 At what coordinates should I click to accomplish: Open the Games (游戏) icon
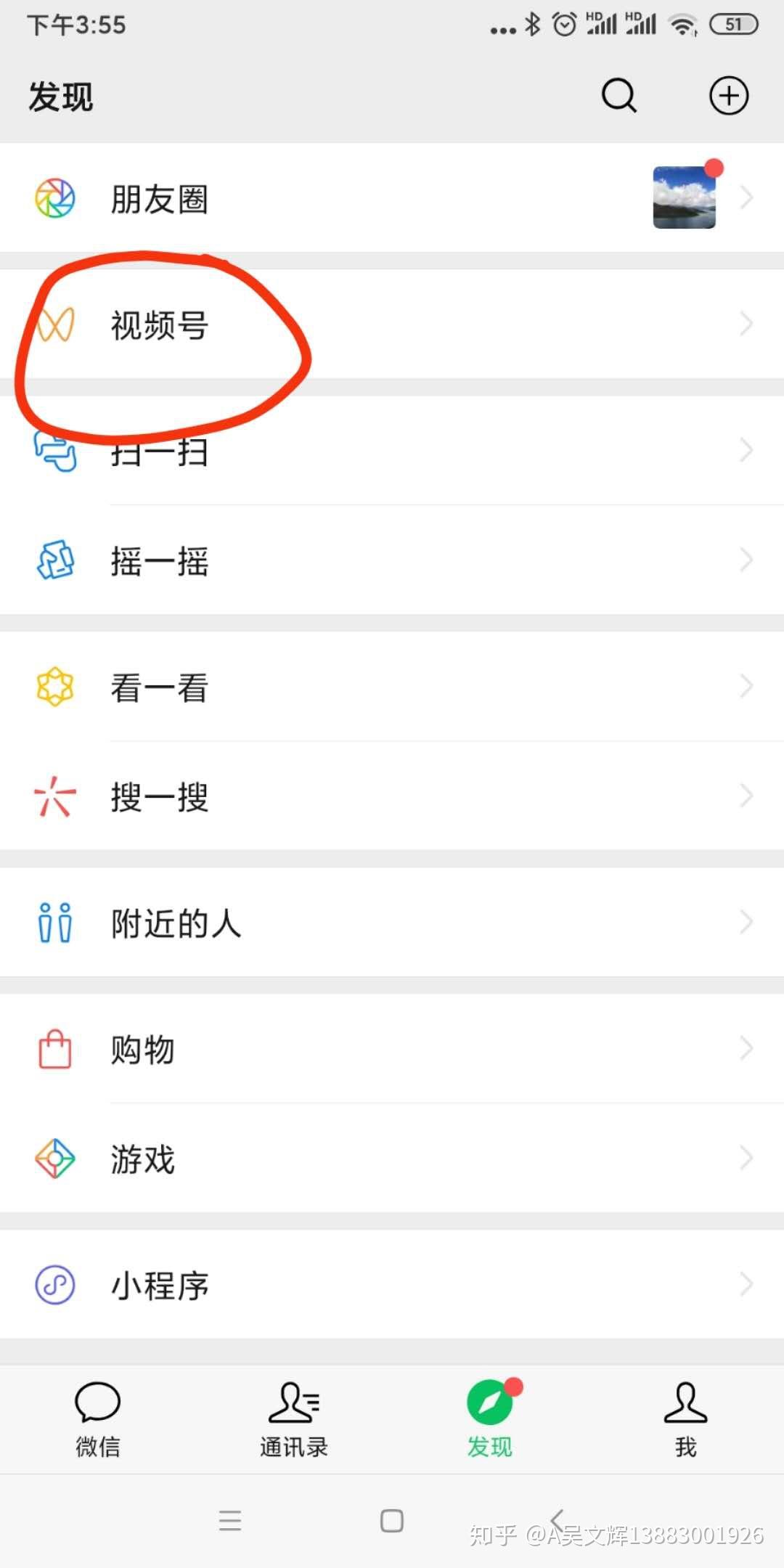(x=54, y=1159)
